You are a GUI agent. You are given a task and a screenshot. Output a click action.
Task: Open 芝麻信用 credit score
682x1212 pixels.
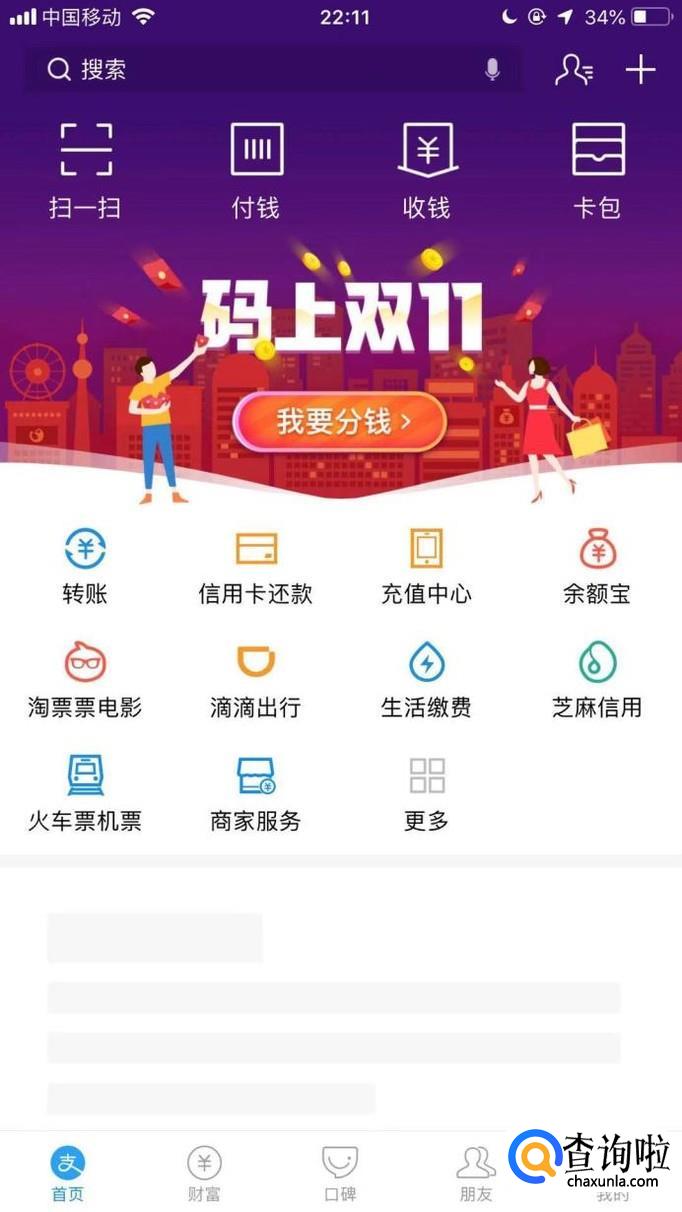click(598, 680)
